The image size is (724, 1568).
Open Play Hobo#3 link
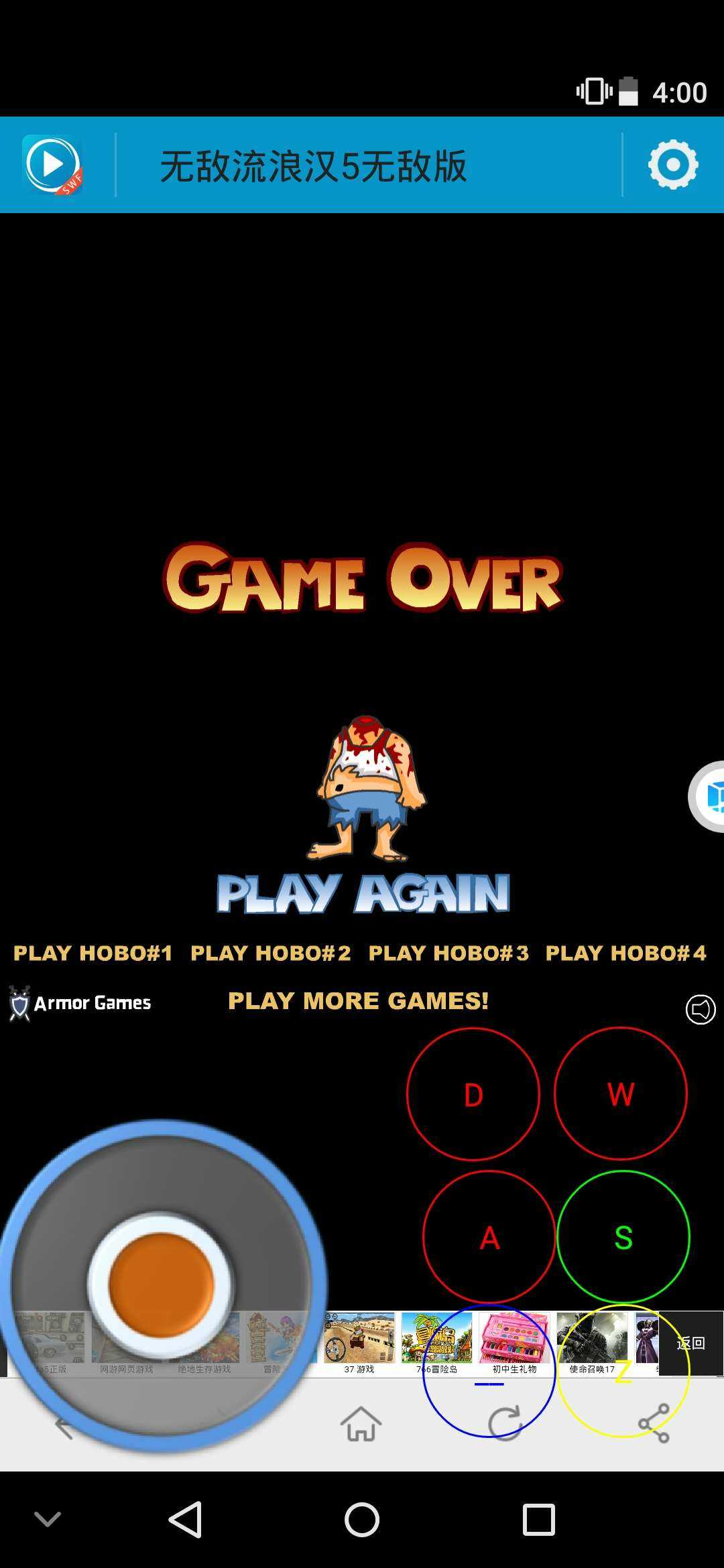[448, 953]
